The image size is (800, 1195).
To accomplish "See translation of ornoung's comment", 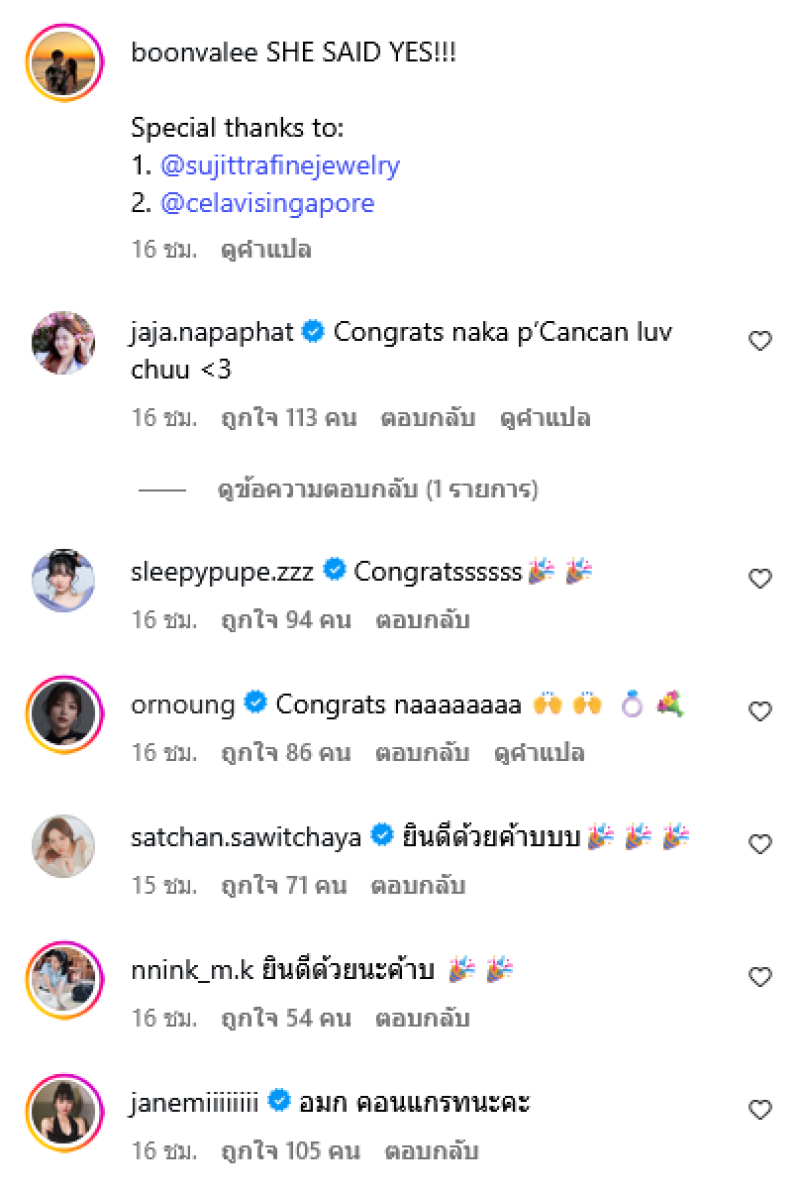I will tap(538, 753).
